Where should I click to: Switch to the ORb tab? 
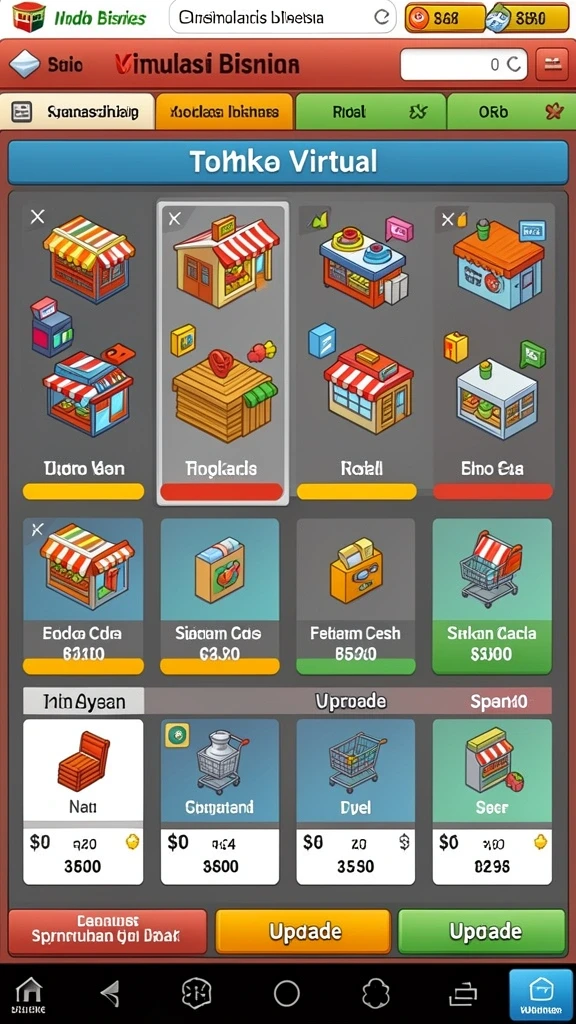pos(506,112)
